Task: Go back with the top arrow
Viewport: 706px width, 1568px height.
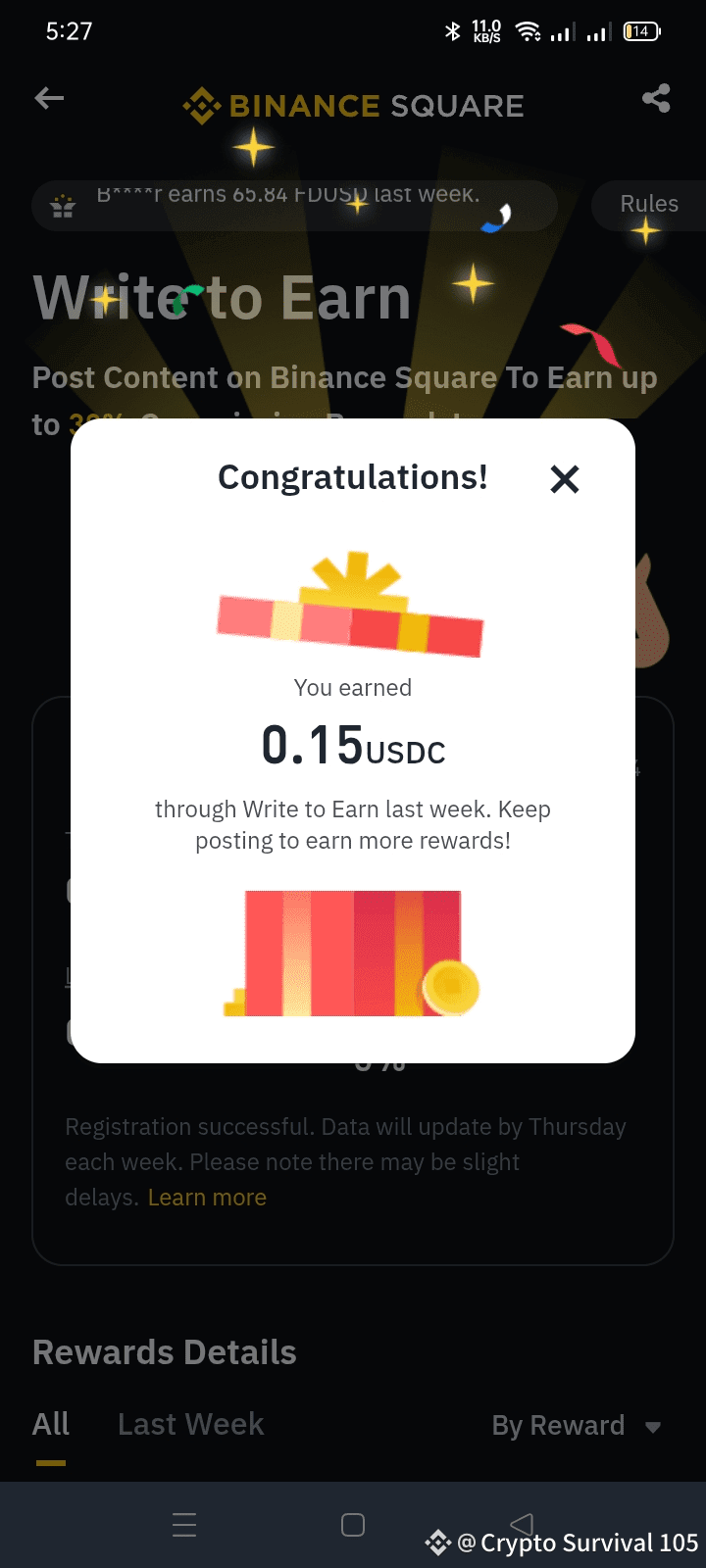Action: pyautogui.click(x=49, y=98)
